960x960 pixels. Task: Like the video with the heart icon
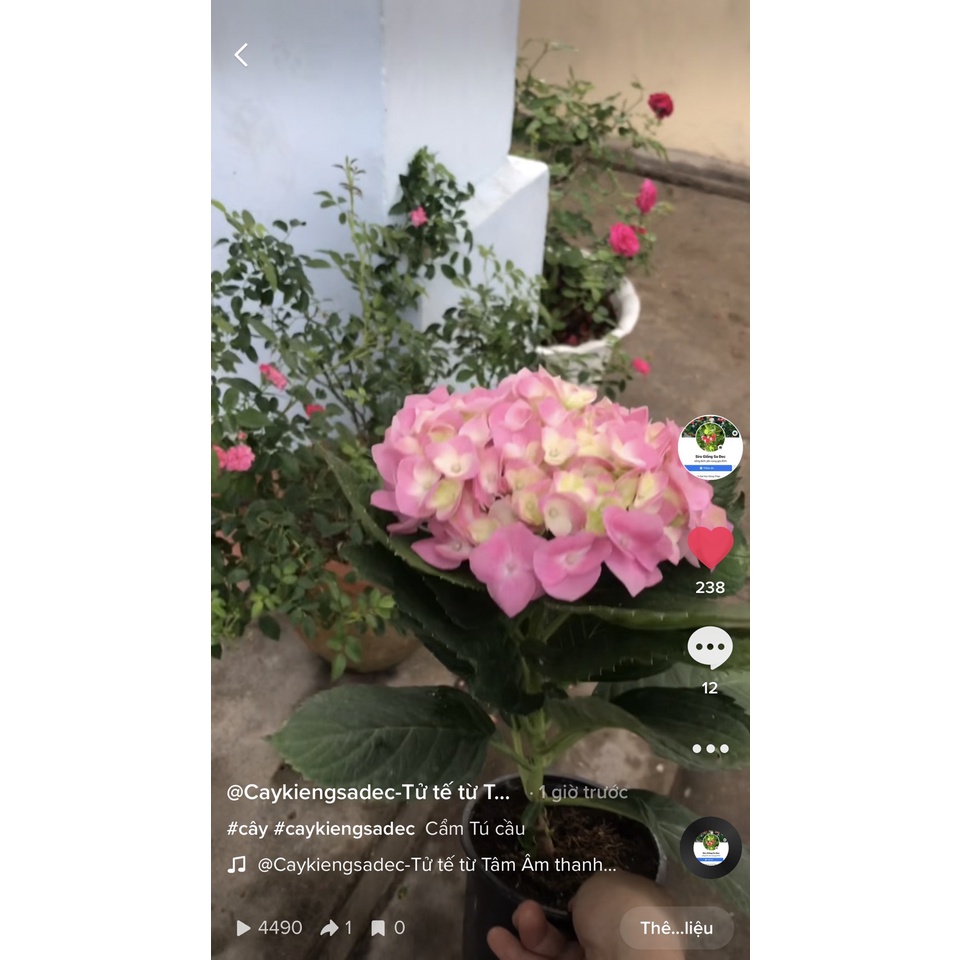coord(710,547)
